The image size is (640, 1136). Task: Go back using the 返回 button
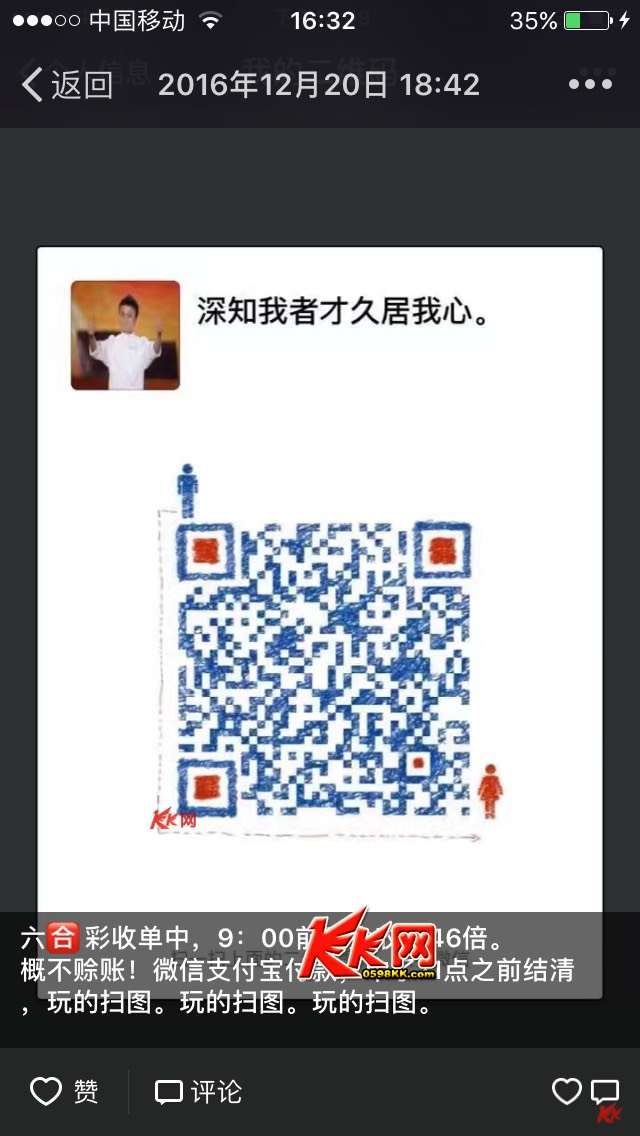tap(67, 84)
